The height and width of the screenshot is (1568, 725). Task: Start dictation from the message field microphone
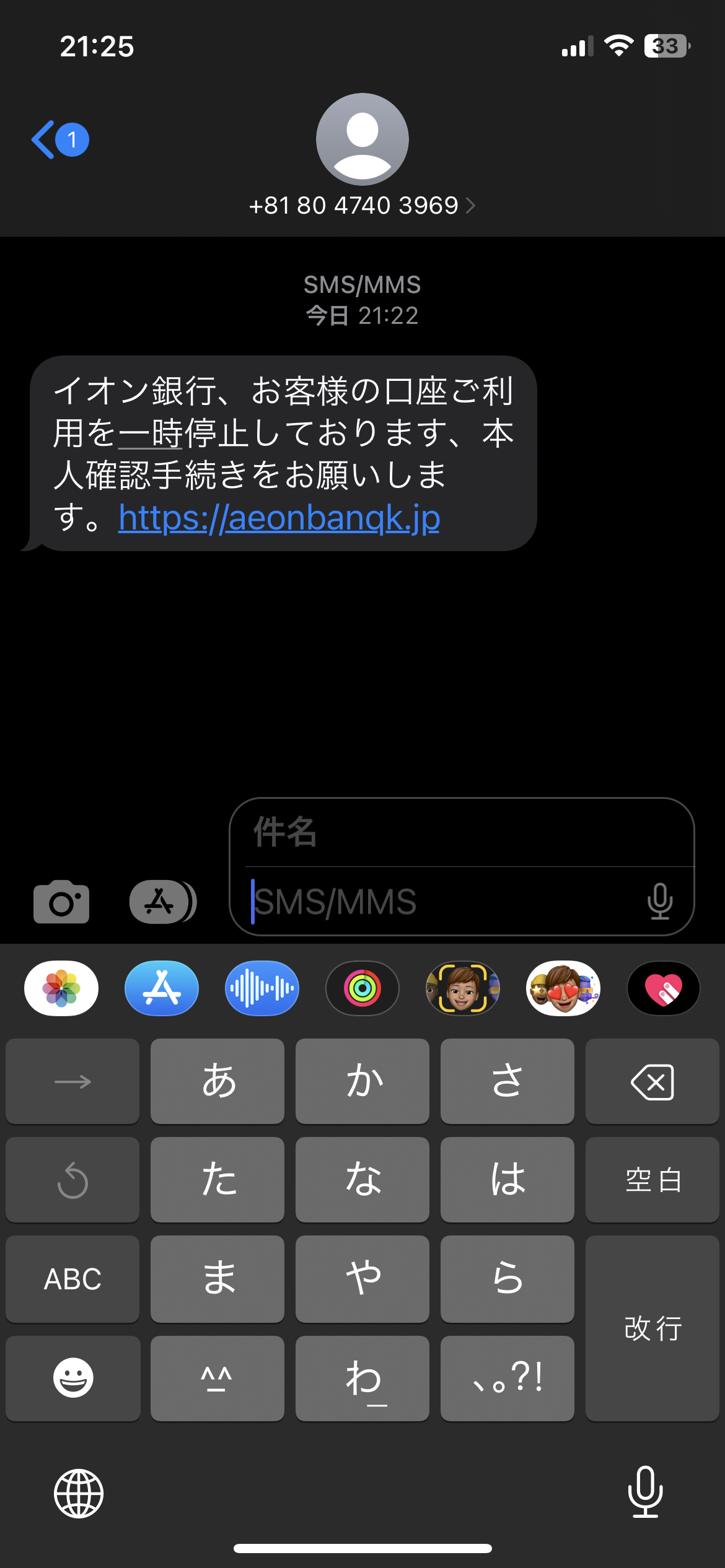(x=660, y=902)
